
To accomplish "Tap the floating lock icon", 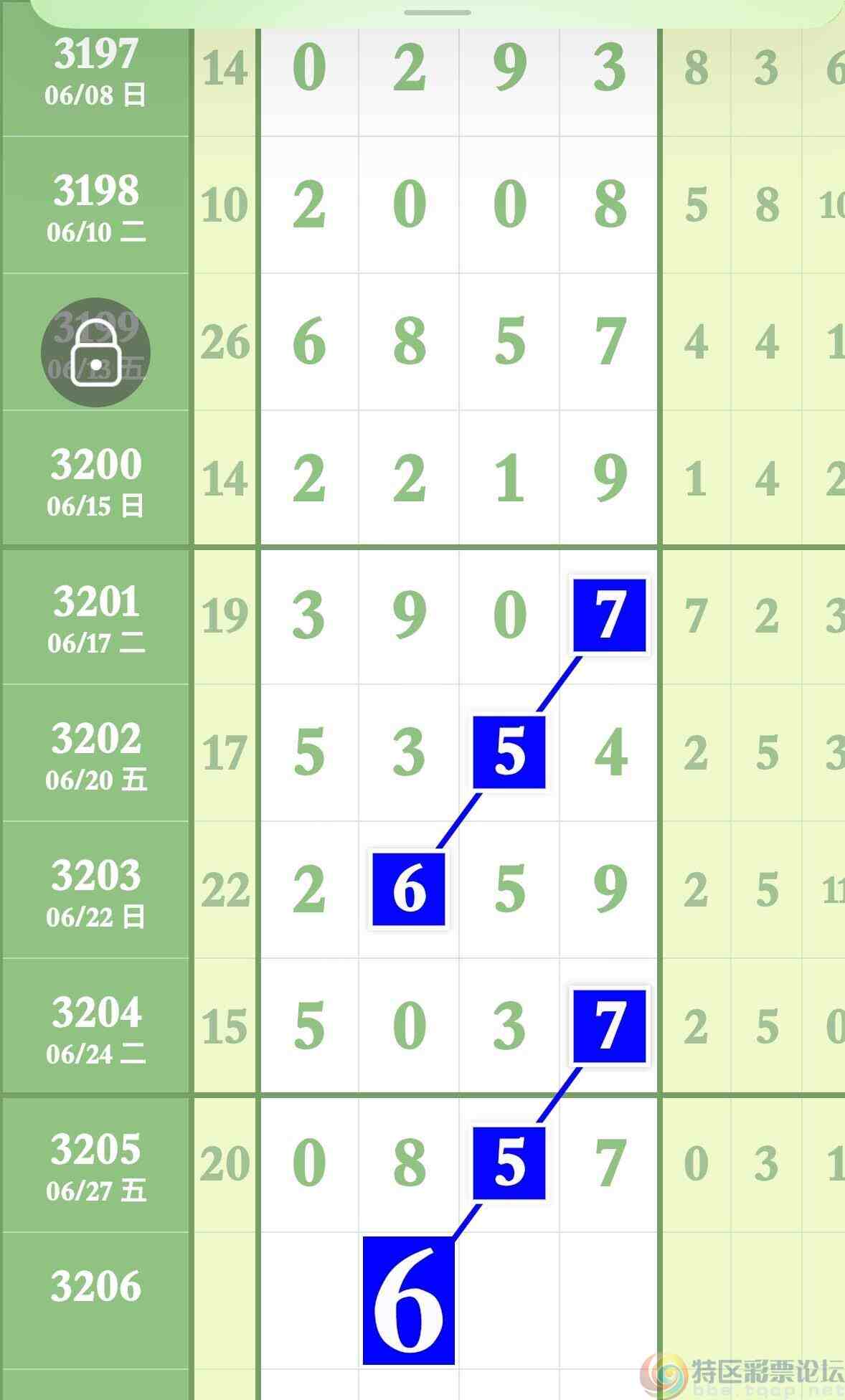I will tap(95, 352).
